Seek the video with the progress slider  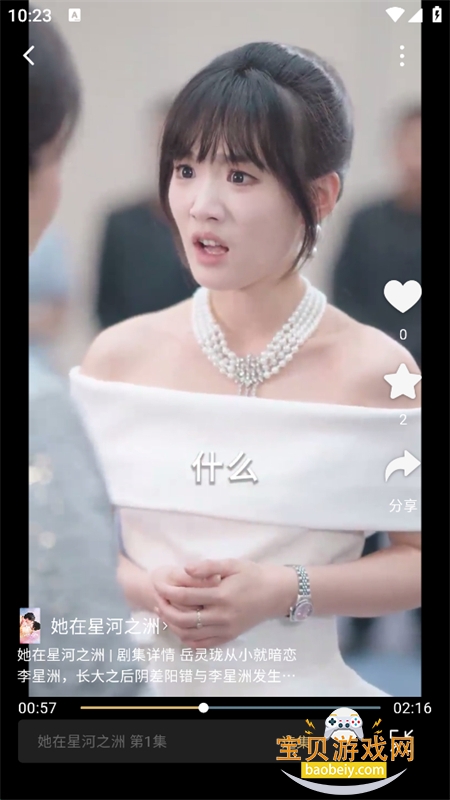(230, 708)
